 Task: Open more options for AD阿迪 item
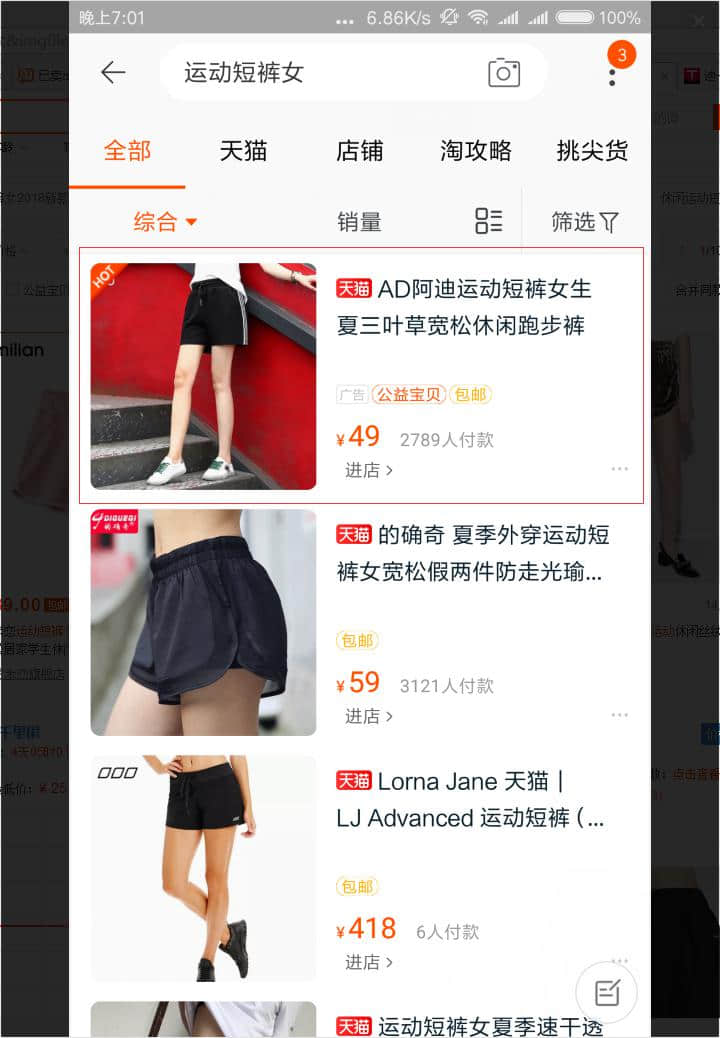pos(620,469)
